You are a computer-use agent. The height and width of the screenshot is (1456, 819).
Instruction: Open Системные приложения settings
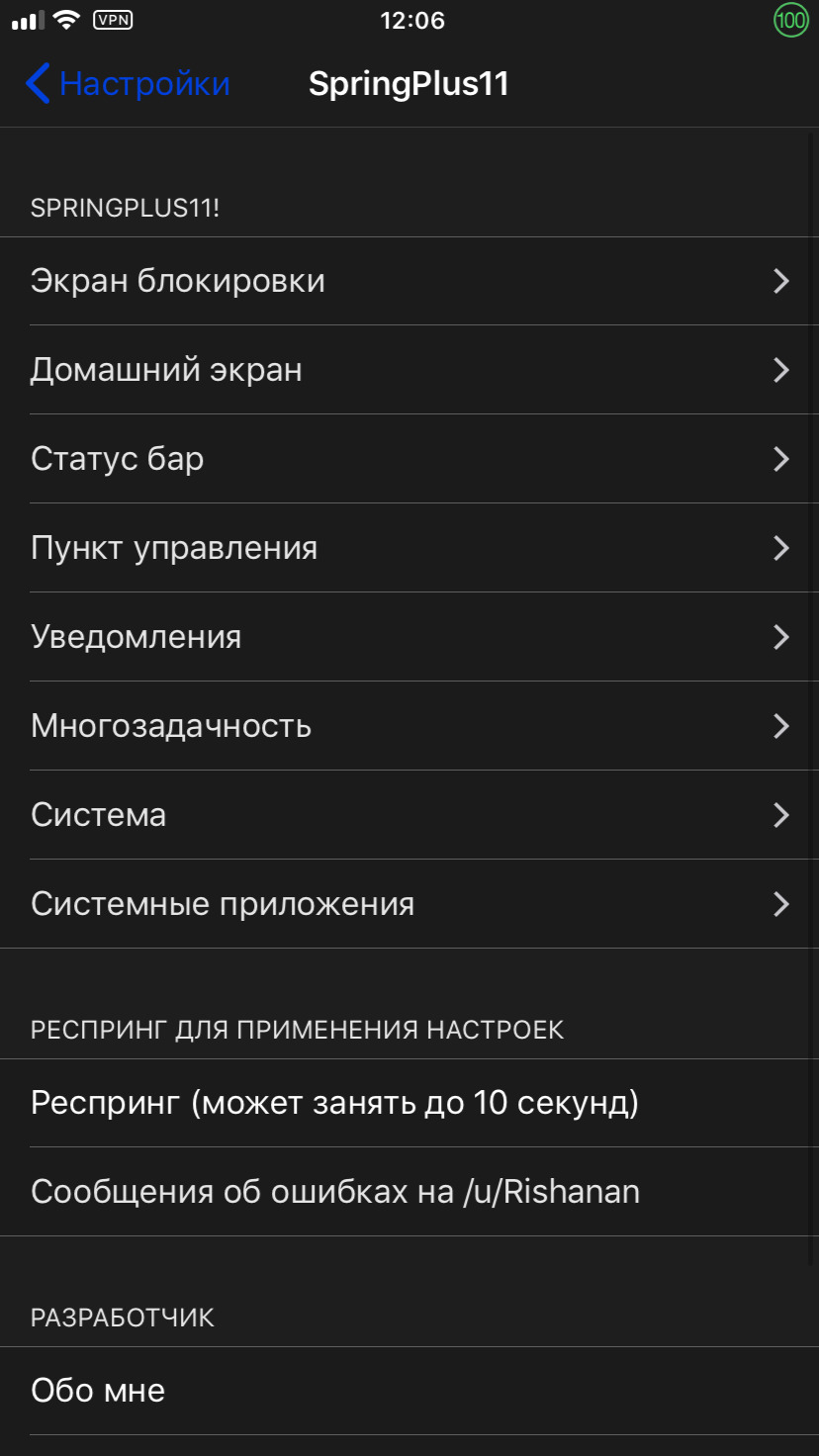[x=409, y=904]
